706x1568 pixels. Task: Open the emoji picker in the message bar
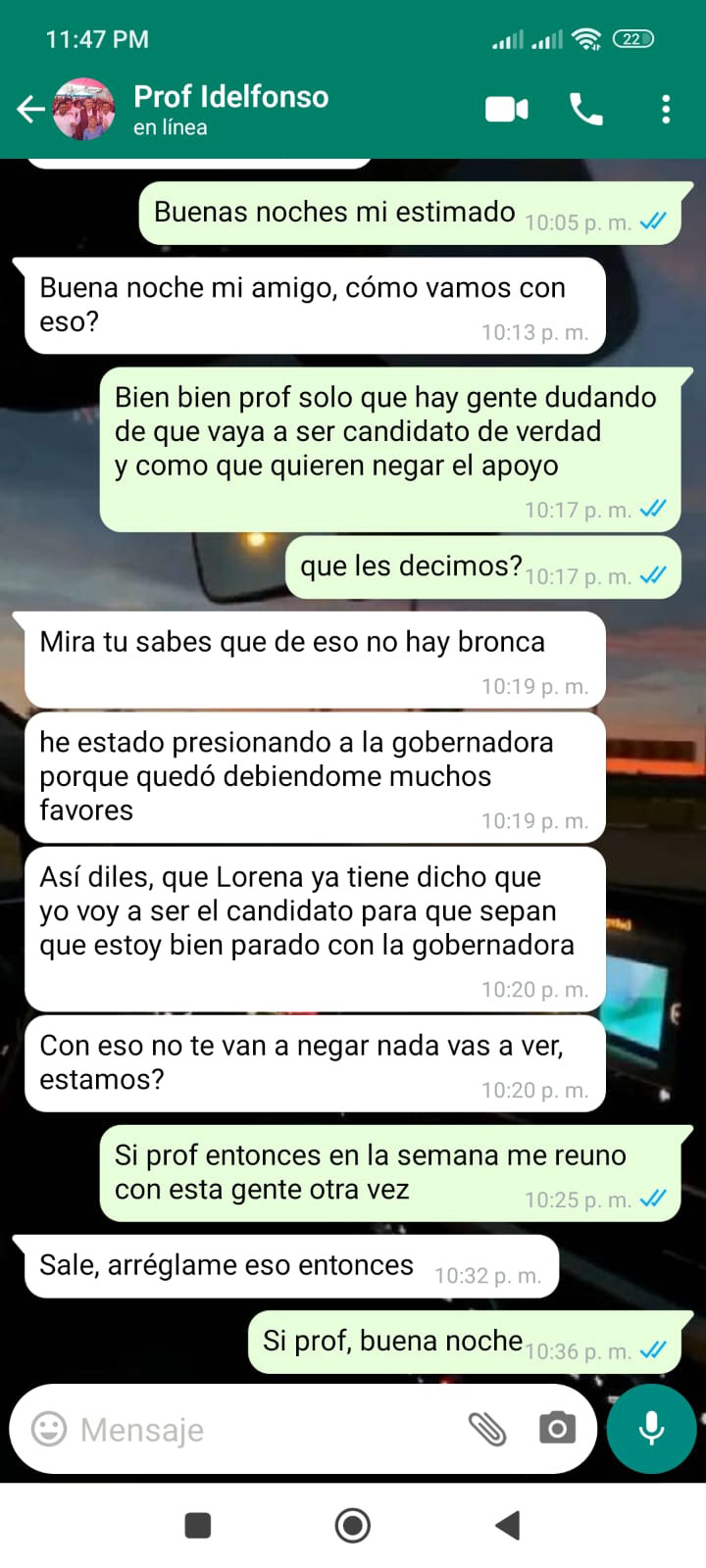tap(49, 1429)
